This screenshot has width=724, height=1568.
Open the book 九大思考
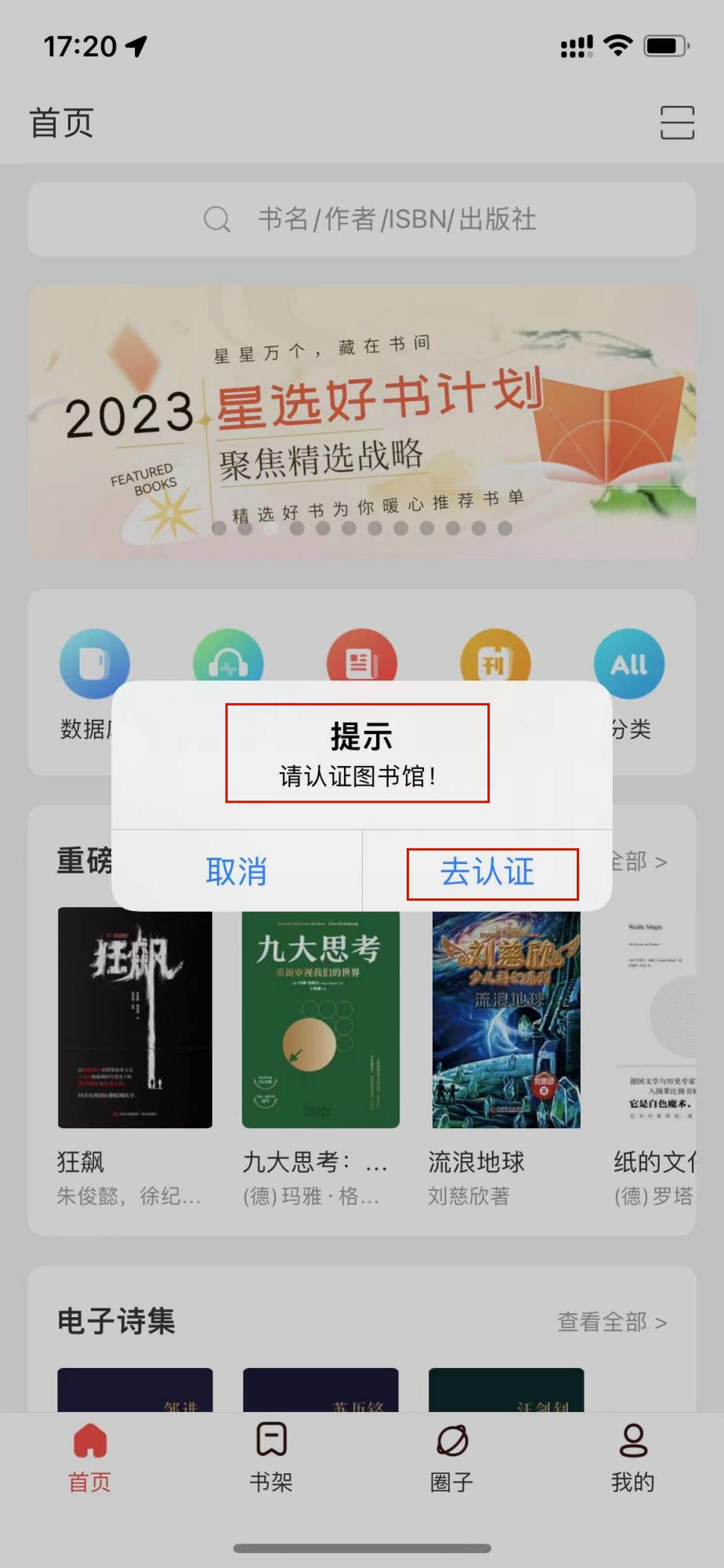click(320, 1018)
